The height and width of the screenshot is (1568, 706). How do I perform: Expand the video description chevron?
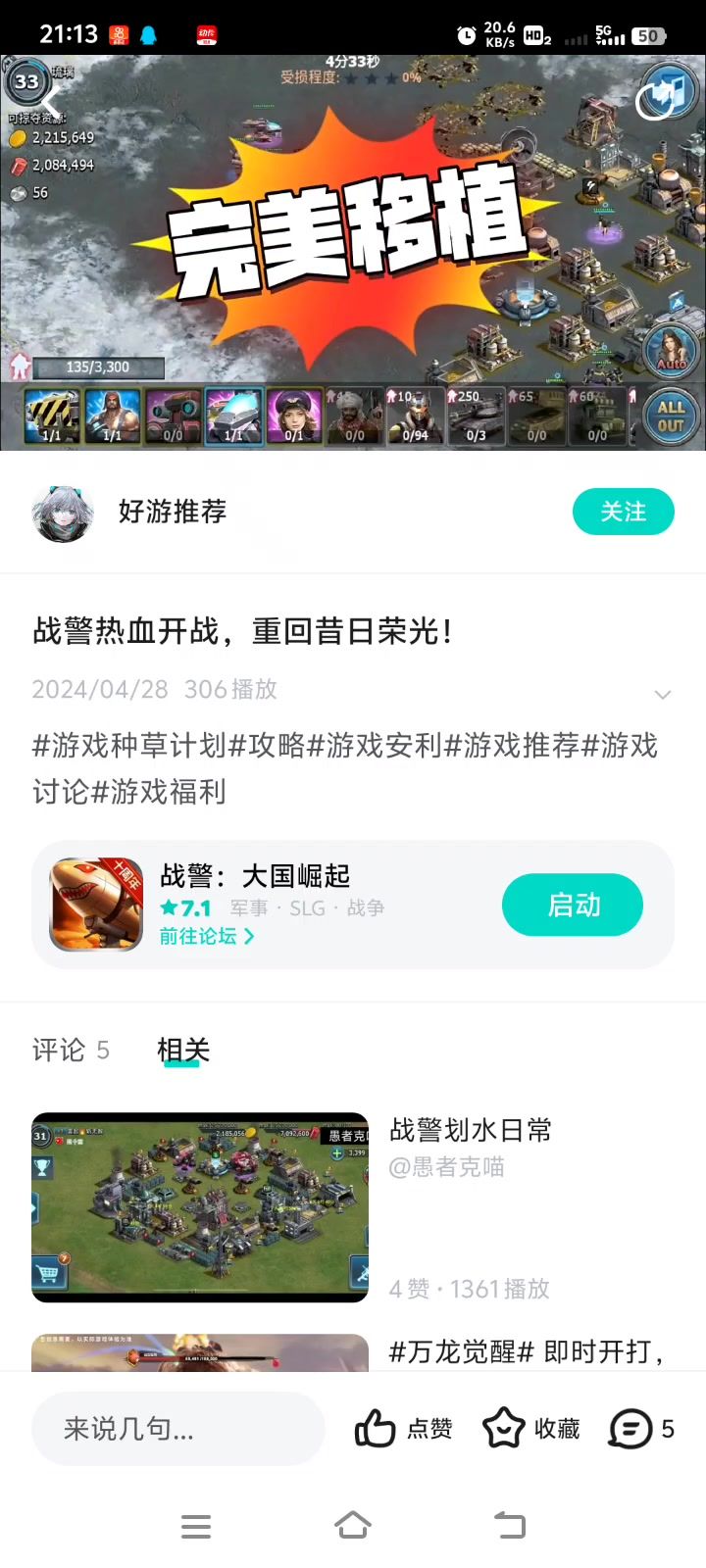[663, 694]
